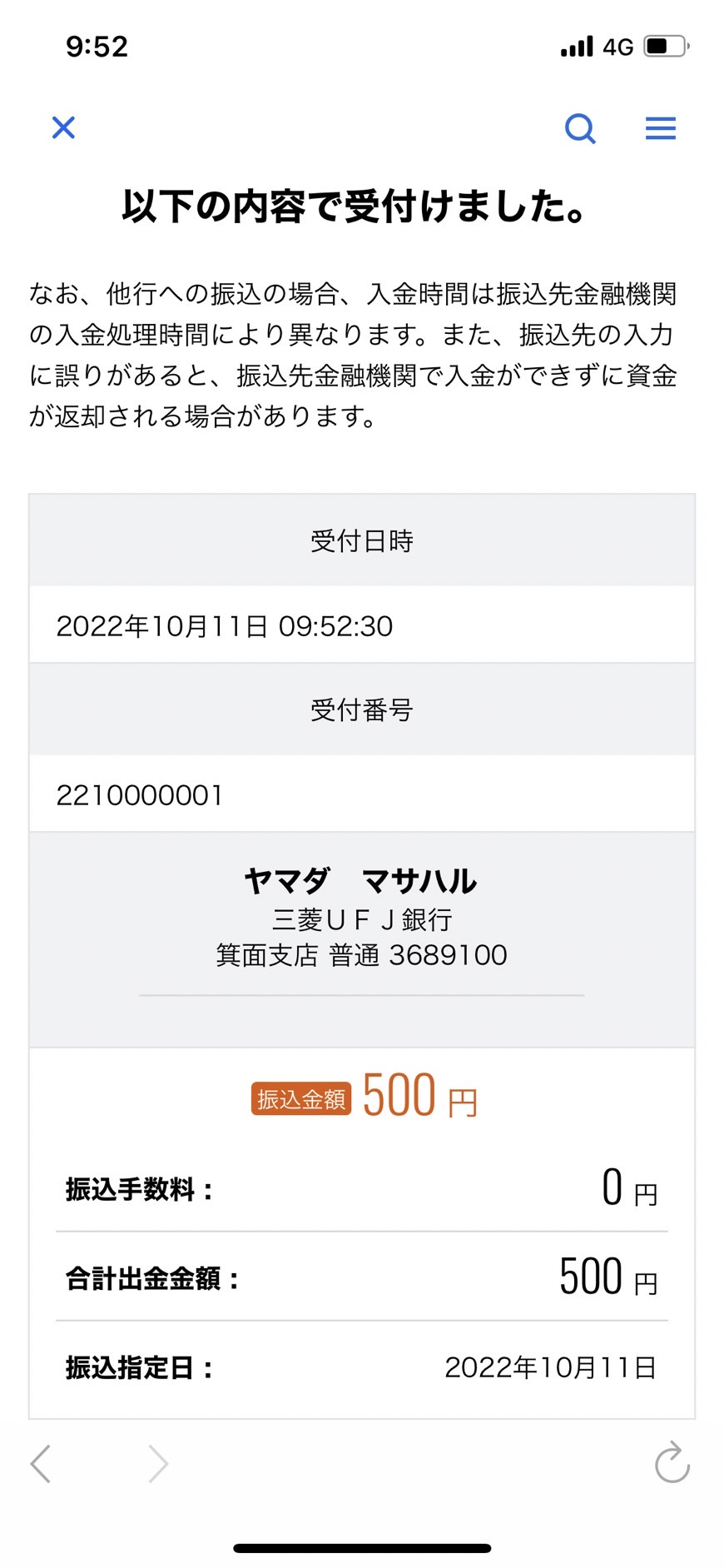Open the hamburger menu

[661, 128]
